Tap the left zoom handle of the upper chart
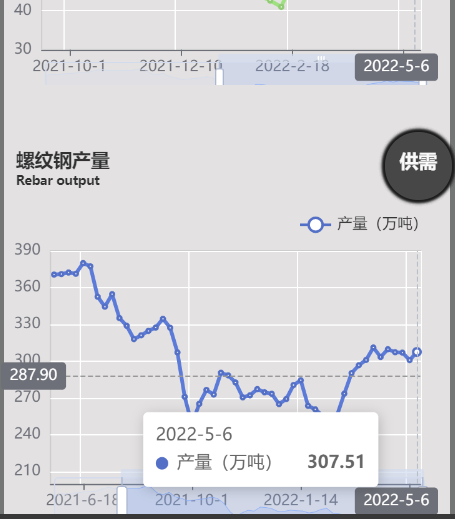The image size is (455, 519). 219,77
